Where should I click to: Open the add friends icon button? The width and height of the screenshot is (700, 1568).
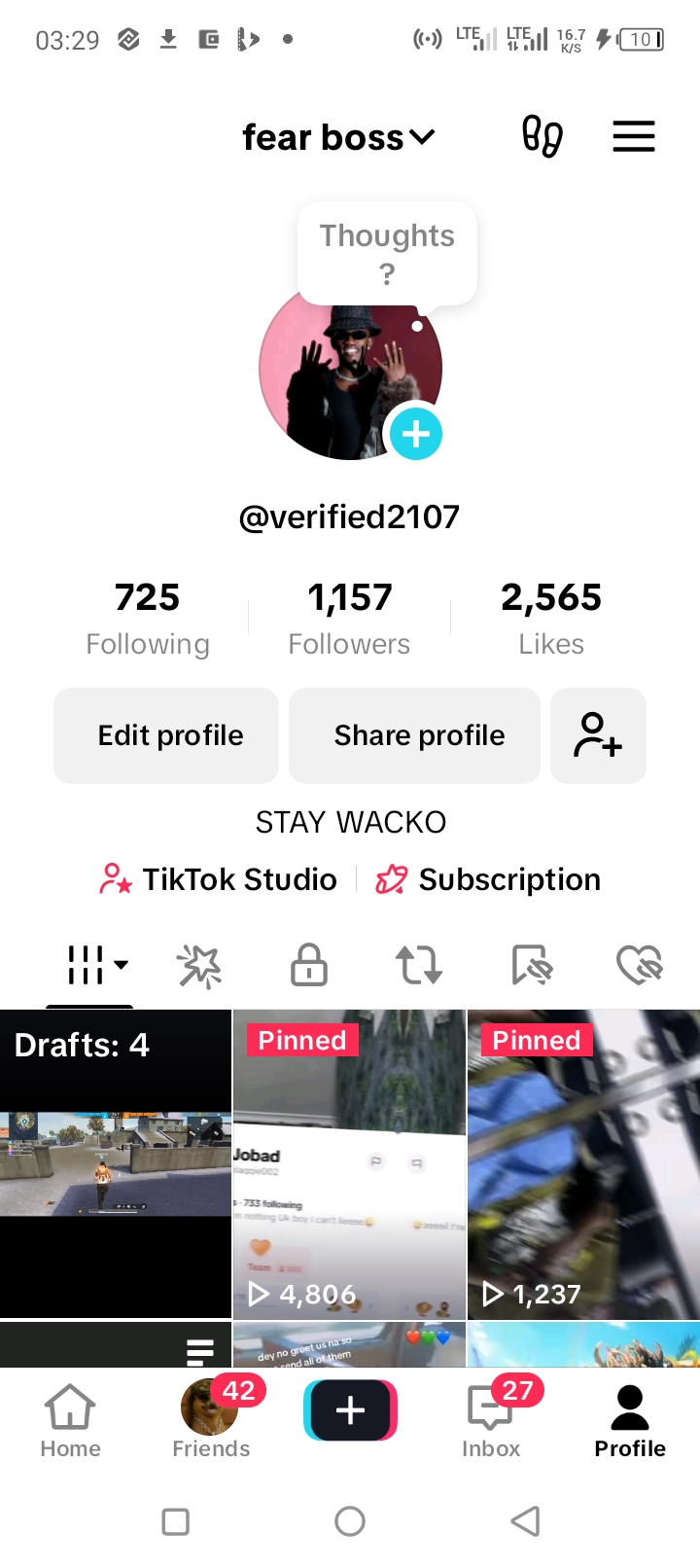click(598, 735)
